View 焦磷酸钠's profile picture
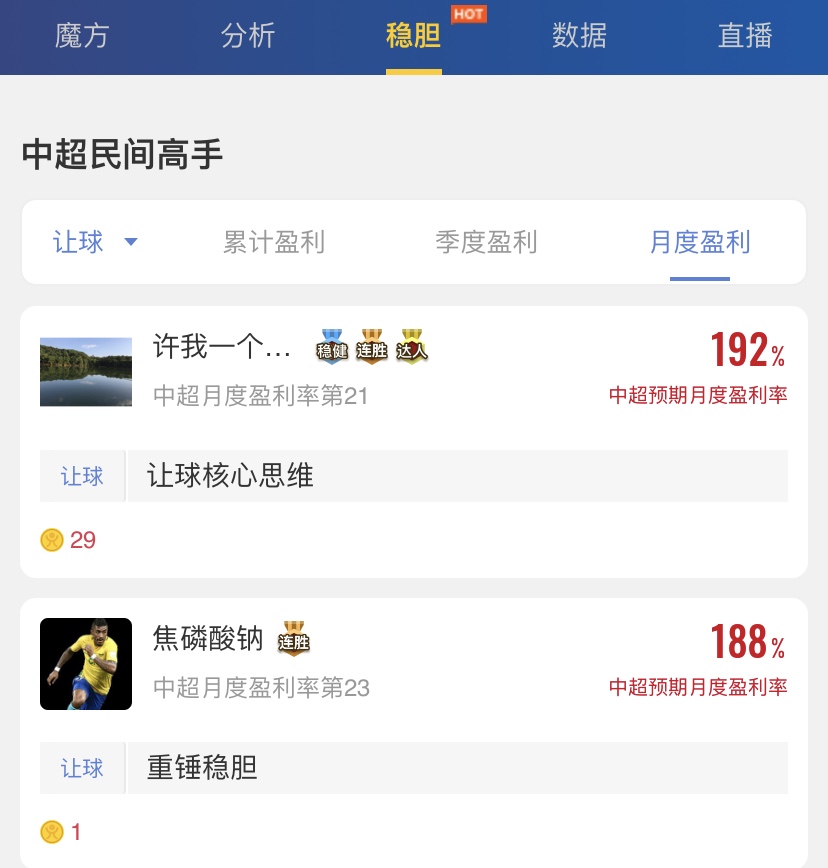 click(x=86, y=664)
